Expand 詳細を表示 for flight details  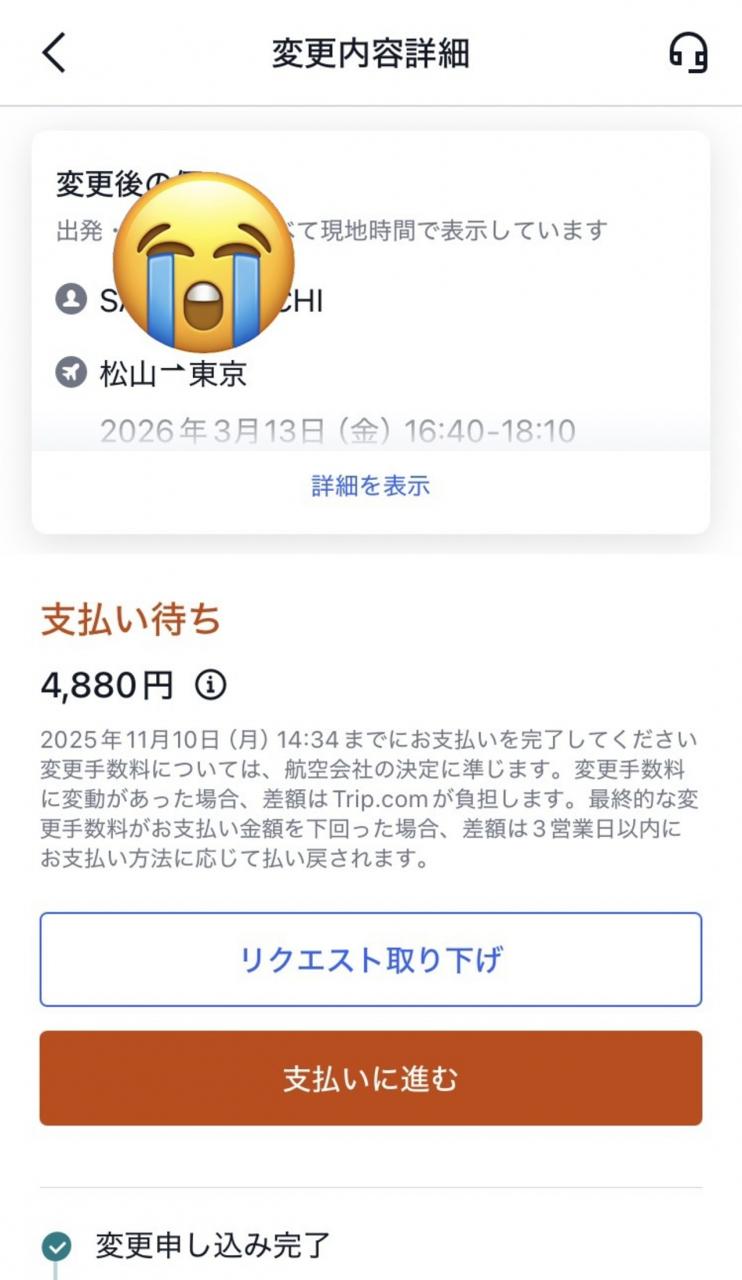pyautogui.click(x=370, y=487)
